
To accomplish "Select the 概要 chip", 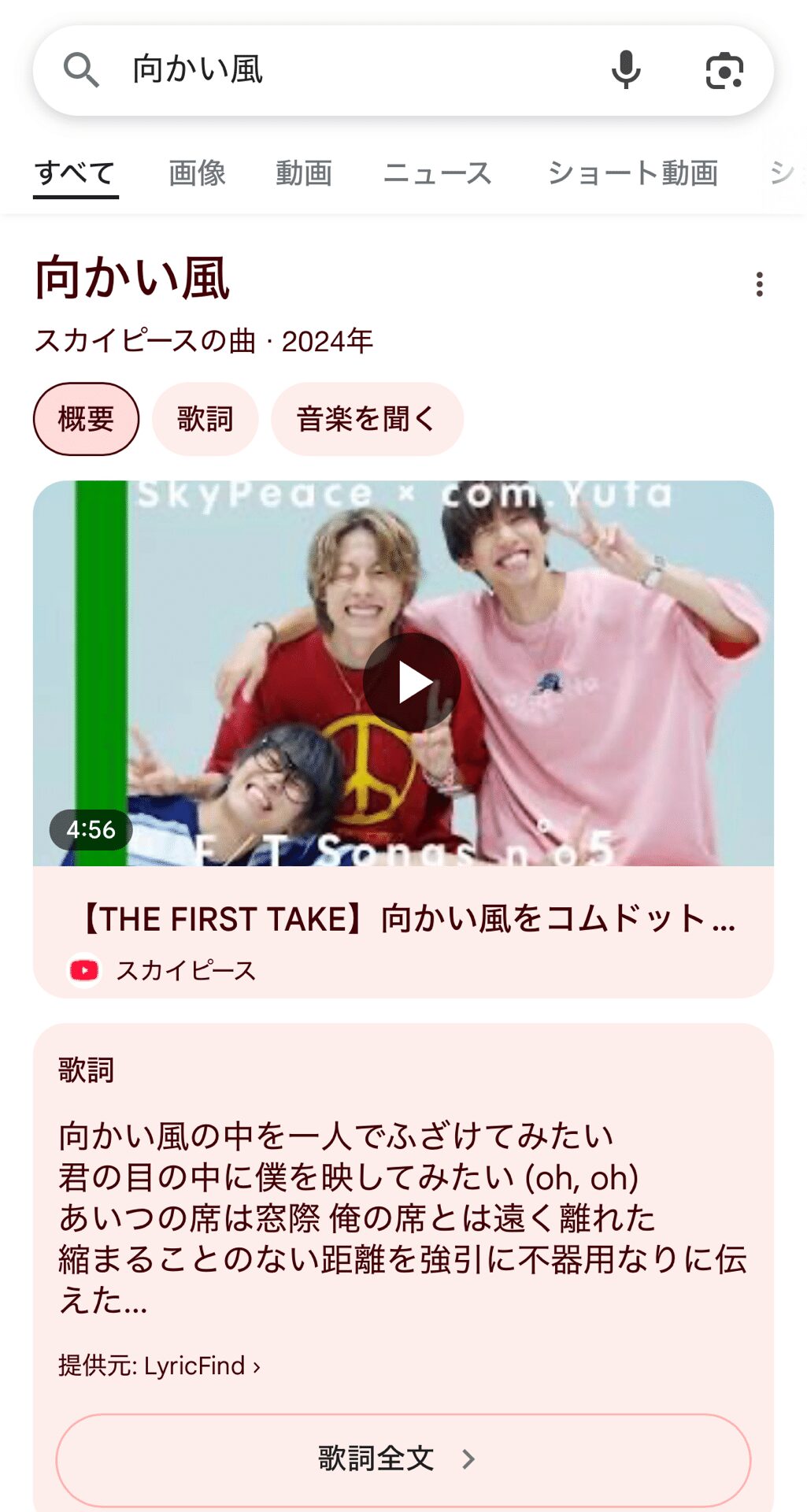I will (x=86, y=419).
